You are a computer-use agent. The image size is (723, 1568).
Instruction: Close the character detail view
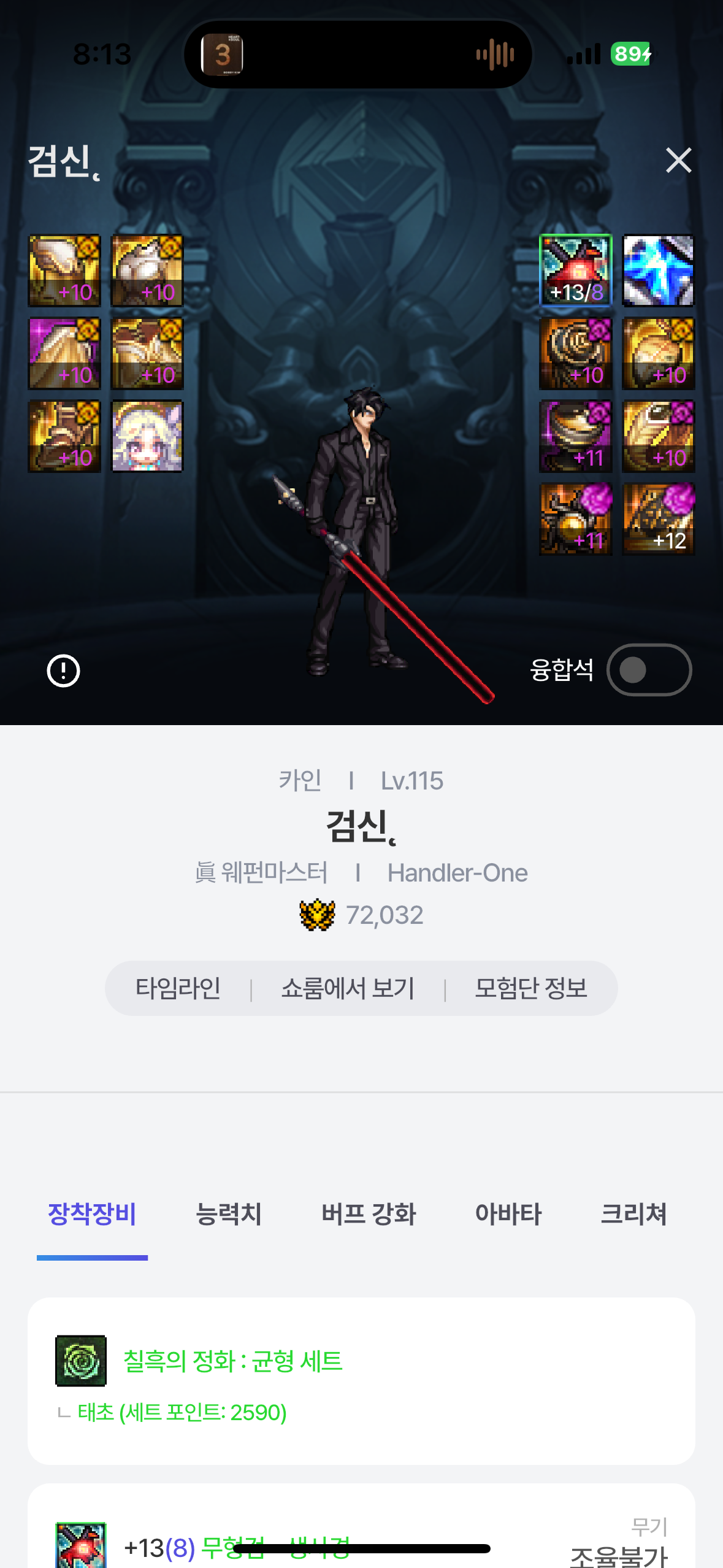pos(678,161)
